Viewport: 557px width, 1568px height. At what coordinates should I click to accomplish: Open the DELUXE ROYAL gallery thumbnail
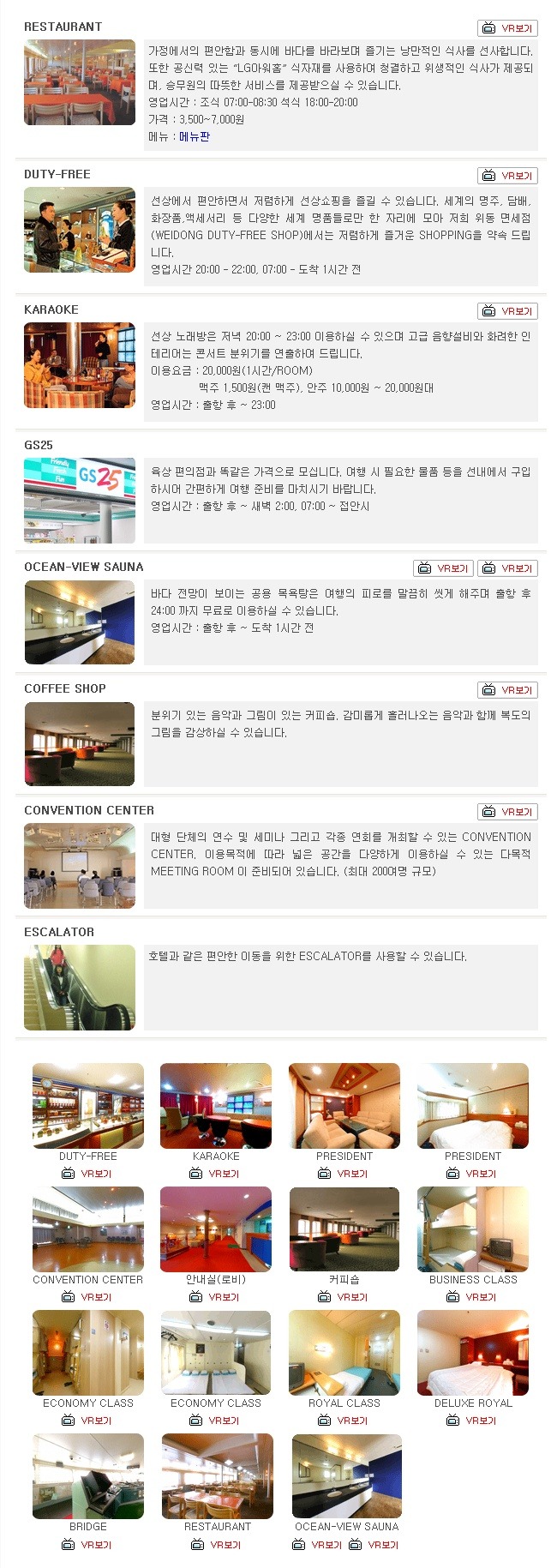pos(473,1353)
